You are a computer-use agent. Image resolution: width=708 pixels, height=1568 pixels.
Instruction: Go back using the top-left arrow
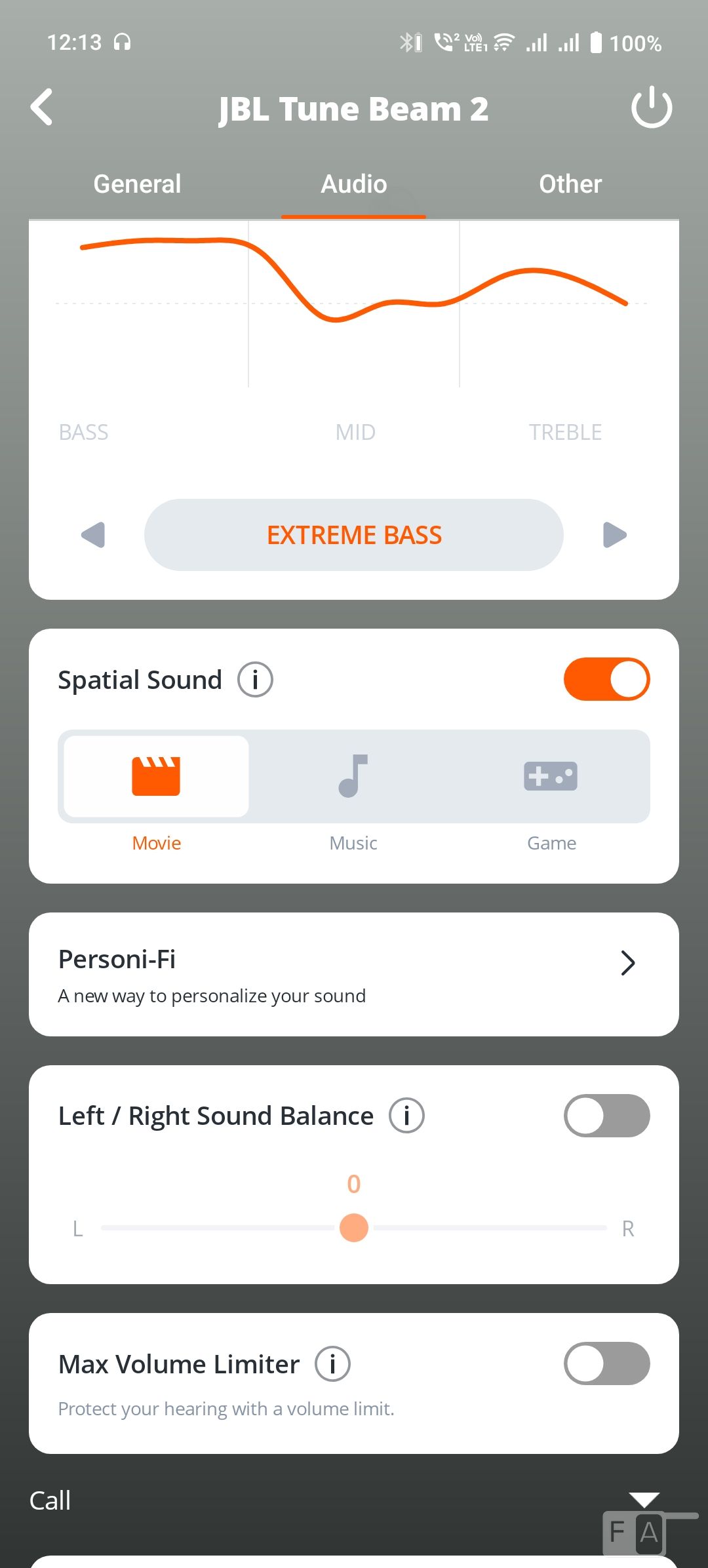(x=42, y=107)
